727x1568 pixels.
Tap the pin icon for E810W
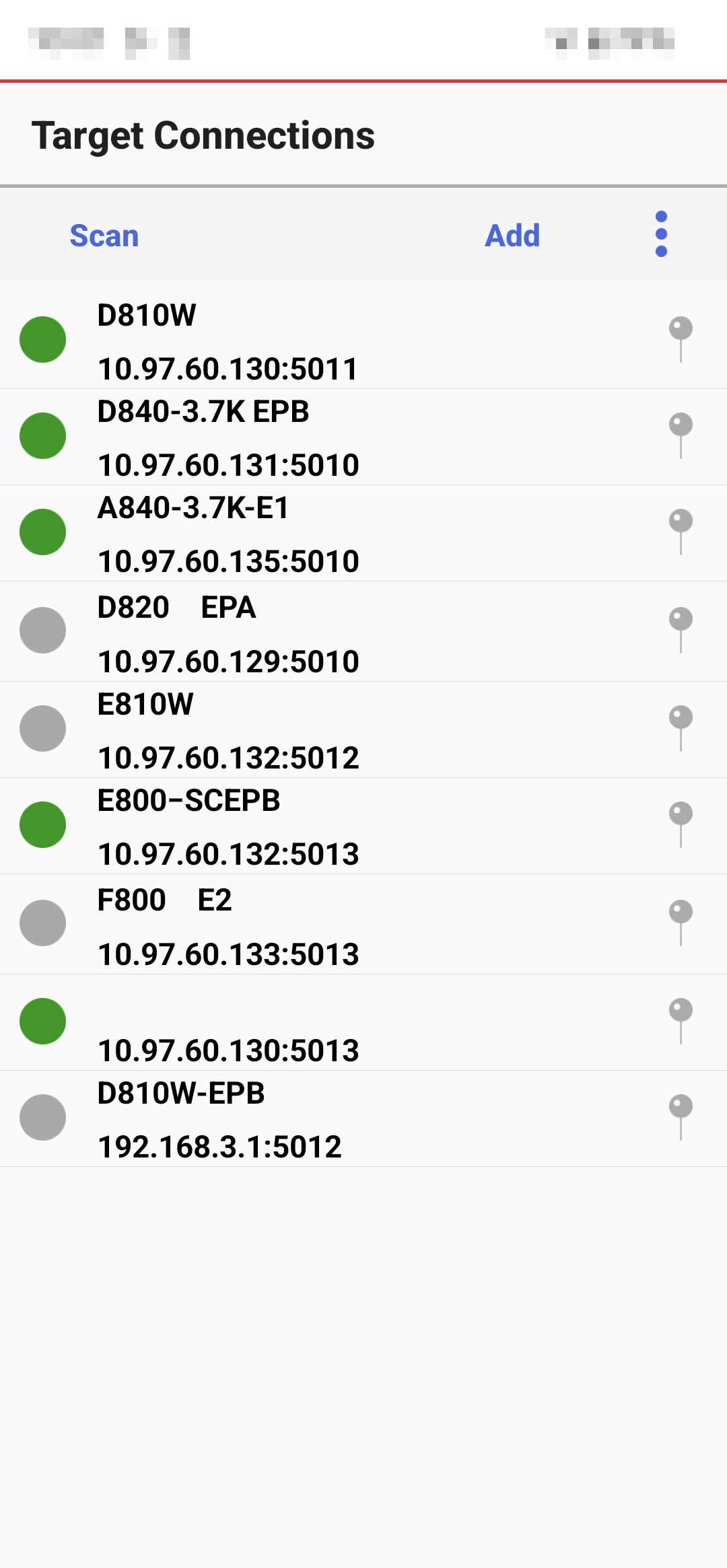(x=681, y=728)
